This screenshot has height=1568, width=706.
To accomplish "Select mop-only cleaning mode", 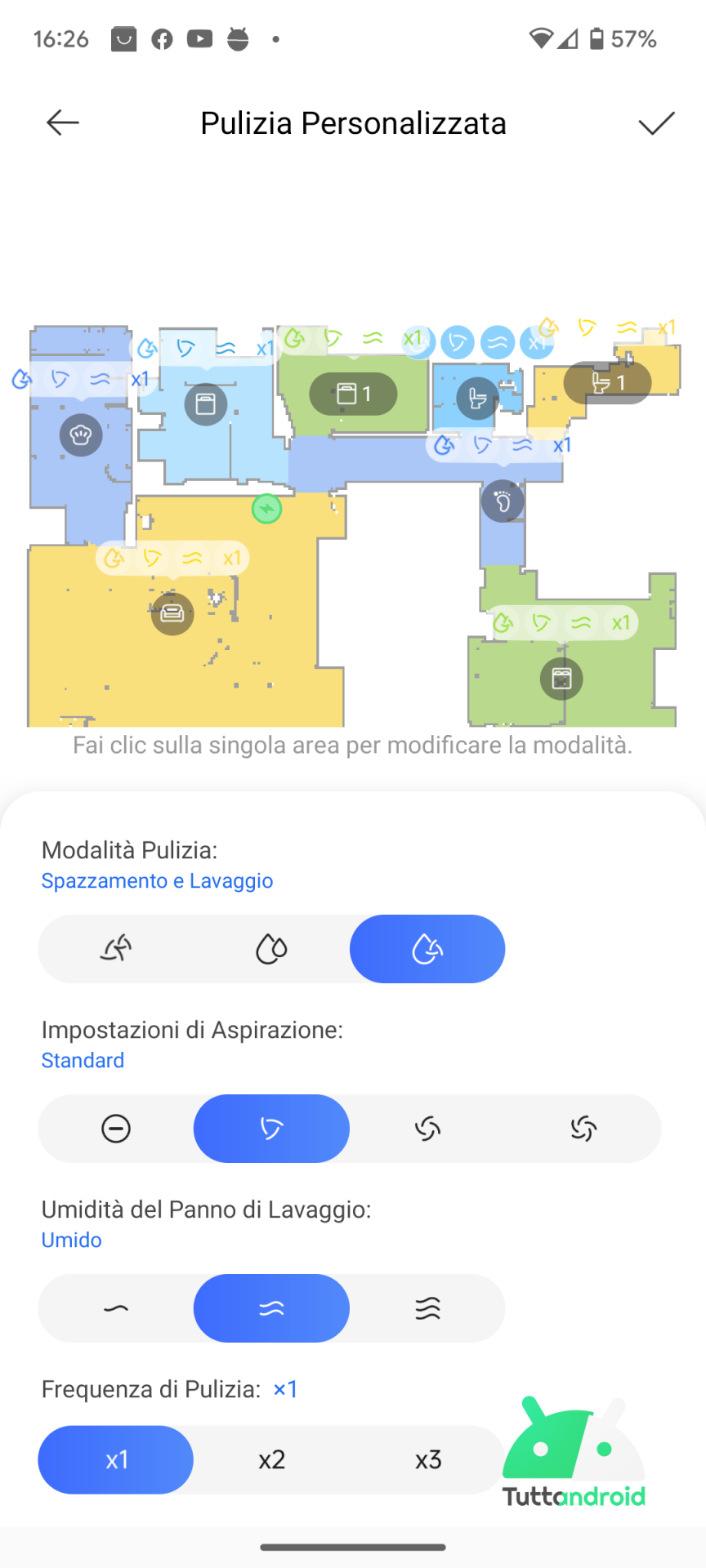I will click(x=271, y=949).
